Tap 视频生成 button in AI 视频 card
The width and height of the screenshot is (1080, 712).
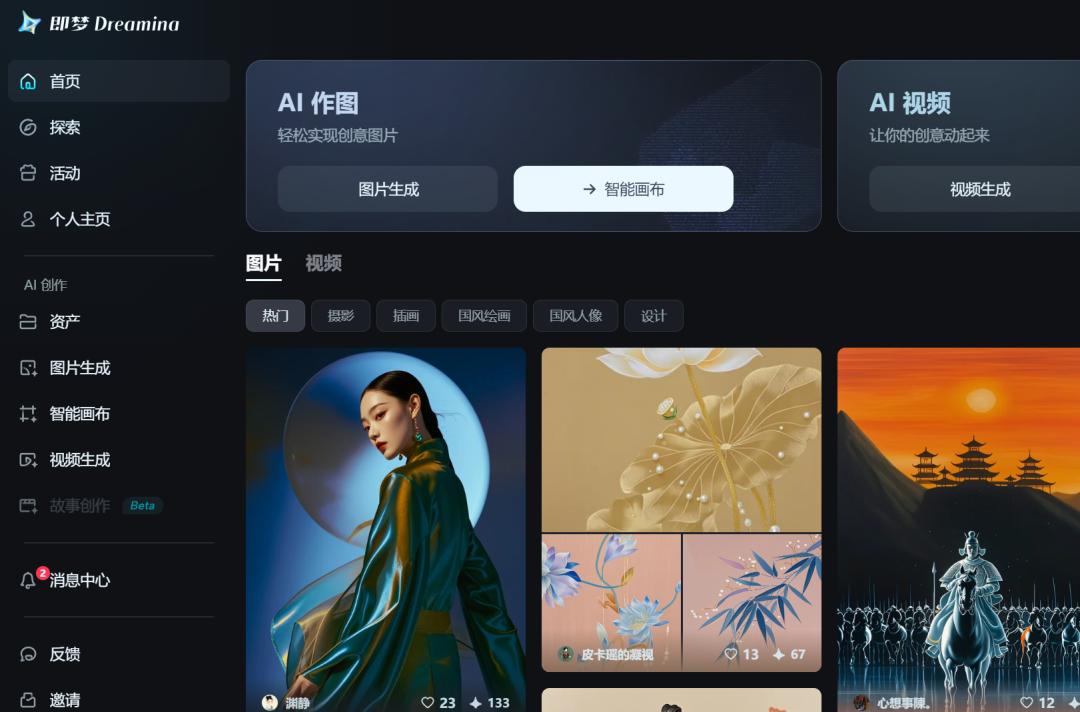979,189
